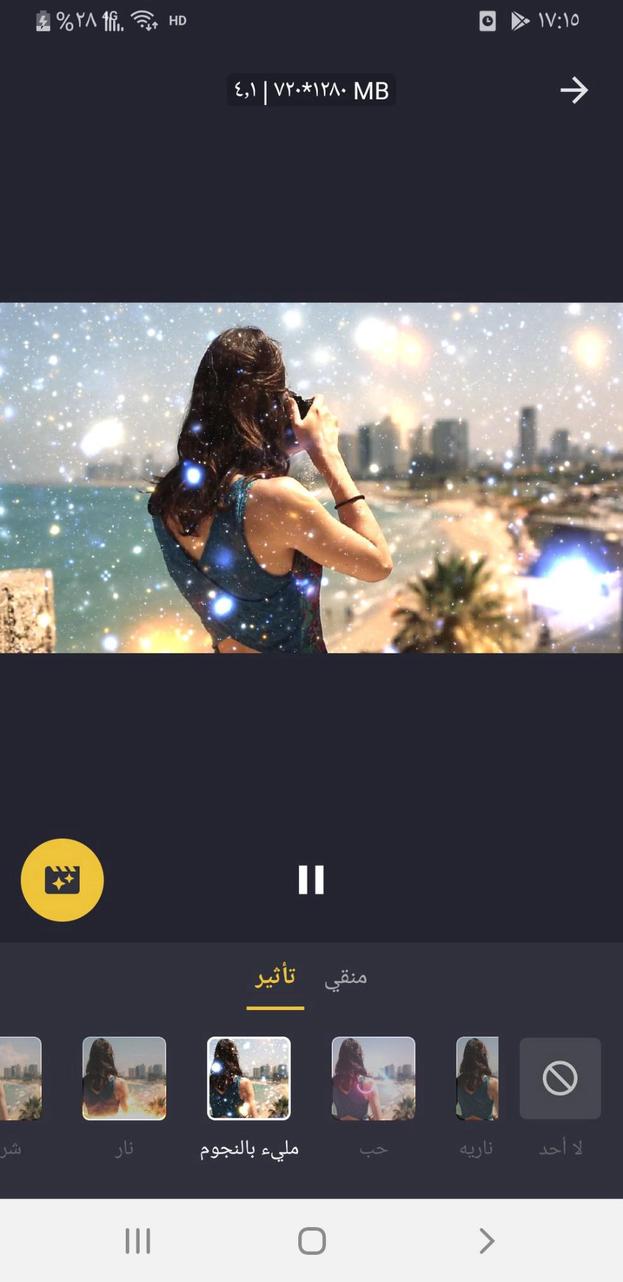Pause the video preview
The image size is (623, 1282).
click(311, 879)
